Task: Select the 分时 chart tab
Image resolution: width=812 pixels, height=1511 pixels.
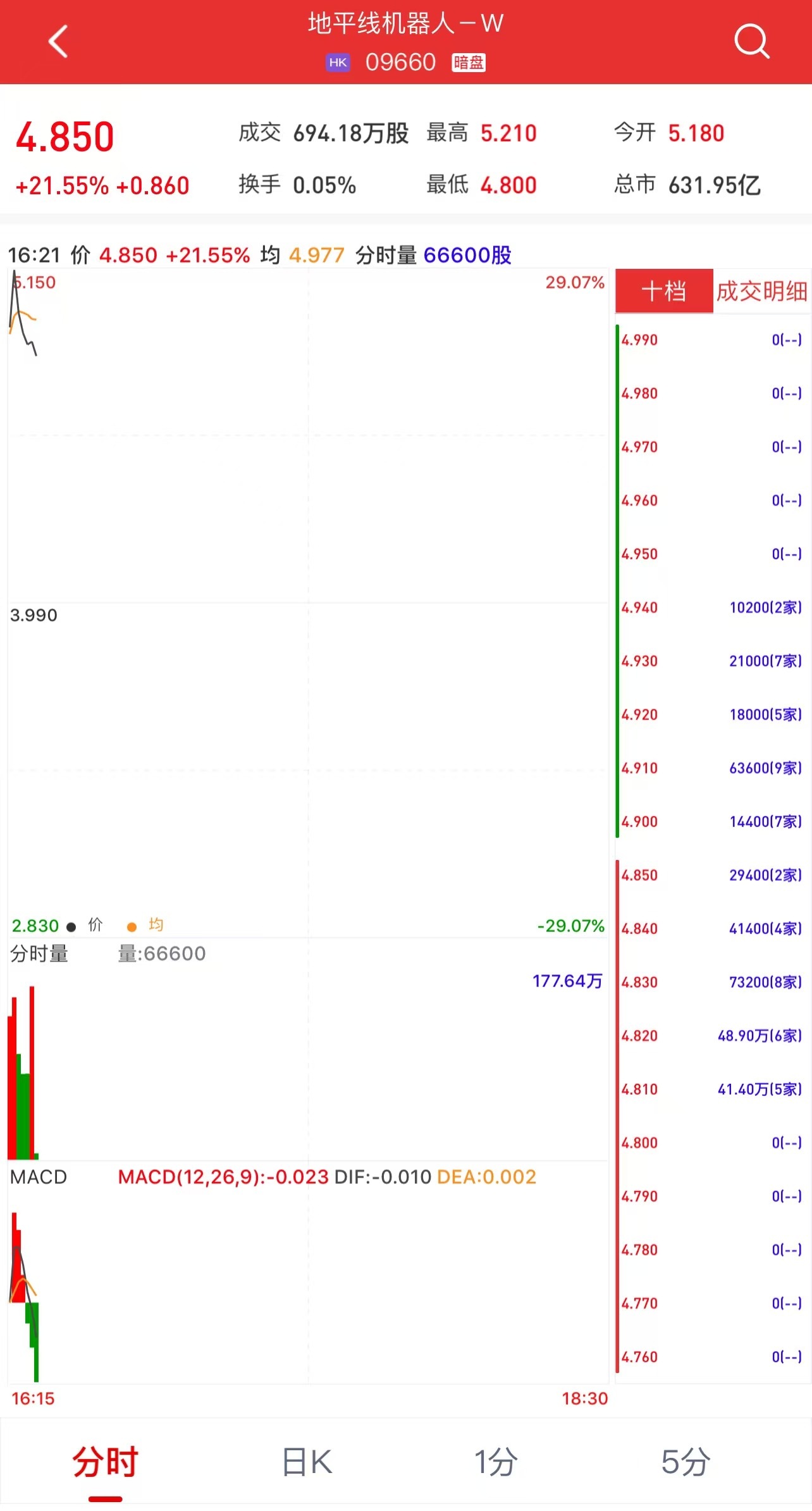Action: (105, 1462)
